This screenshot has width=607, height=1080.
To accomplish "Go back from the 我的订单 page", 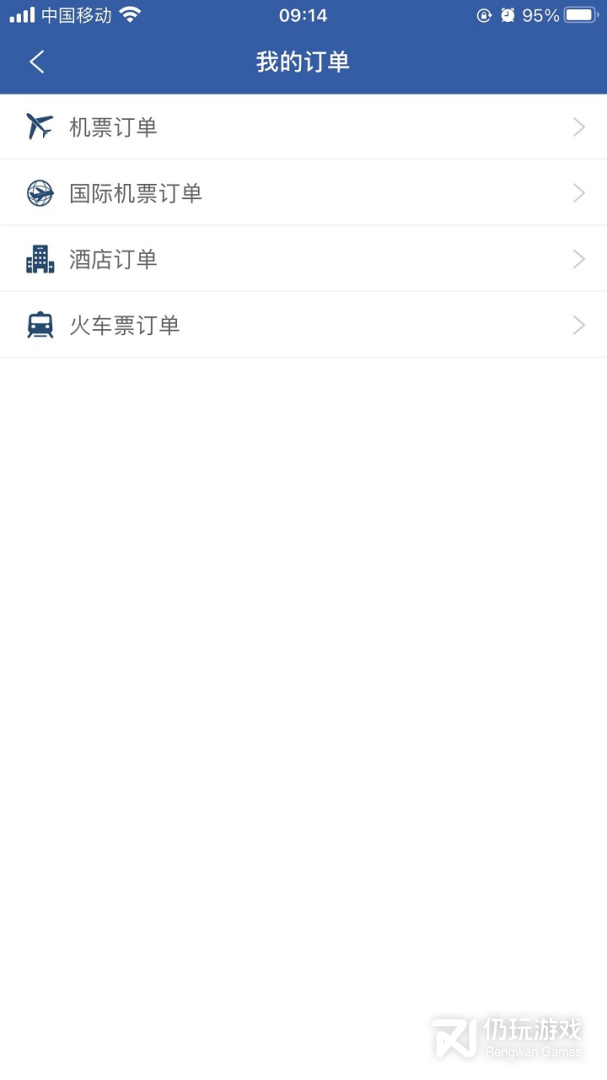I will (x=37, y=62).
